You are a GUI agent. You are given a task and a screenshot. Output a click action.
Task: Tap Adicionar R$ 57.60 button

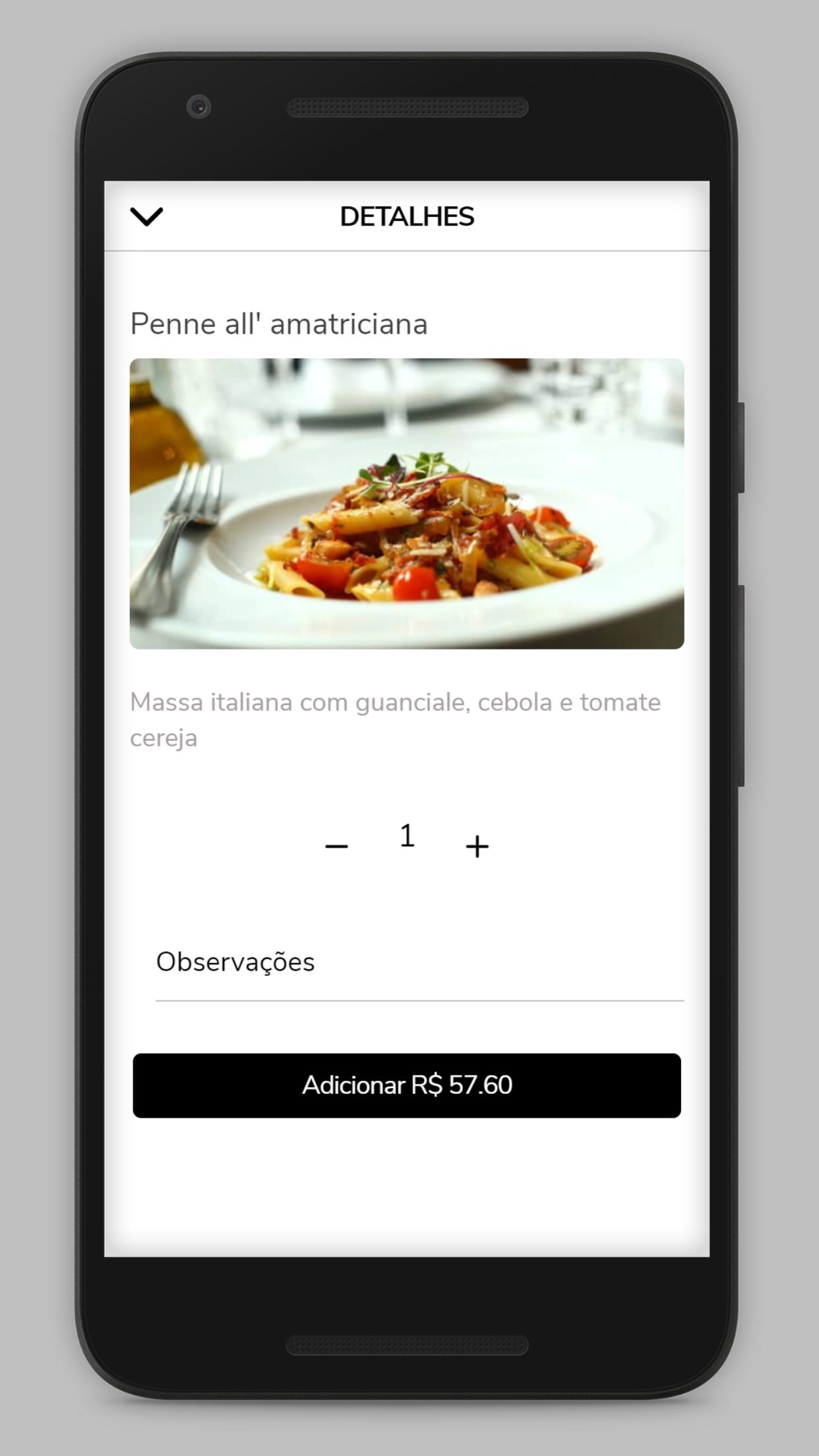tap(407, 1085)
